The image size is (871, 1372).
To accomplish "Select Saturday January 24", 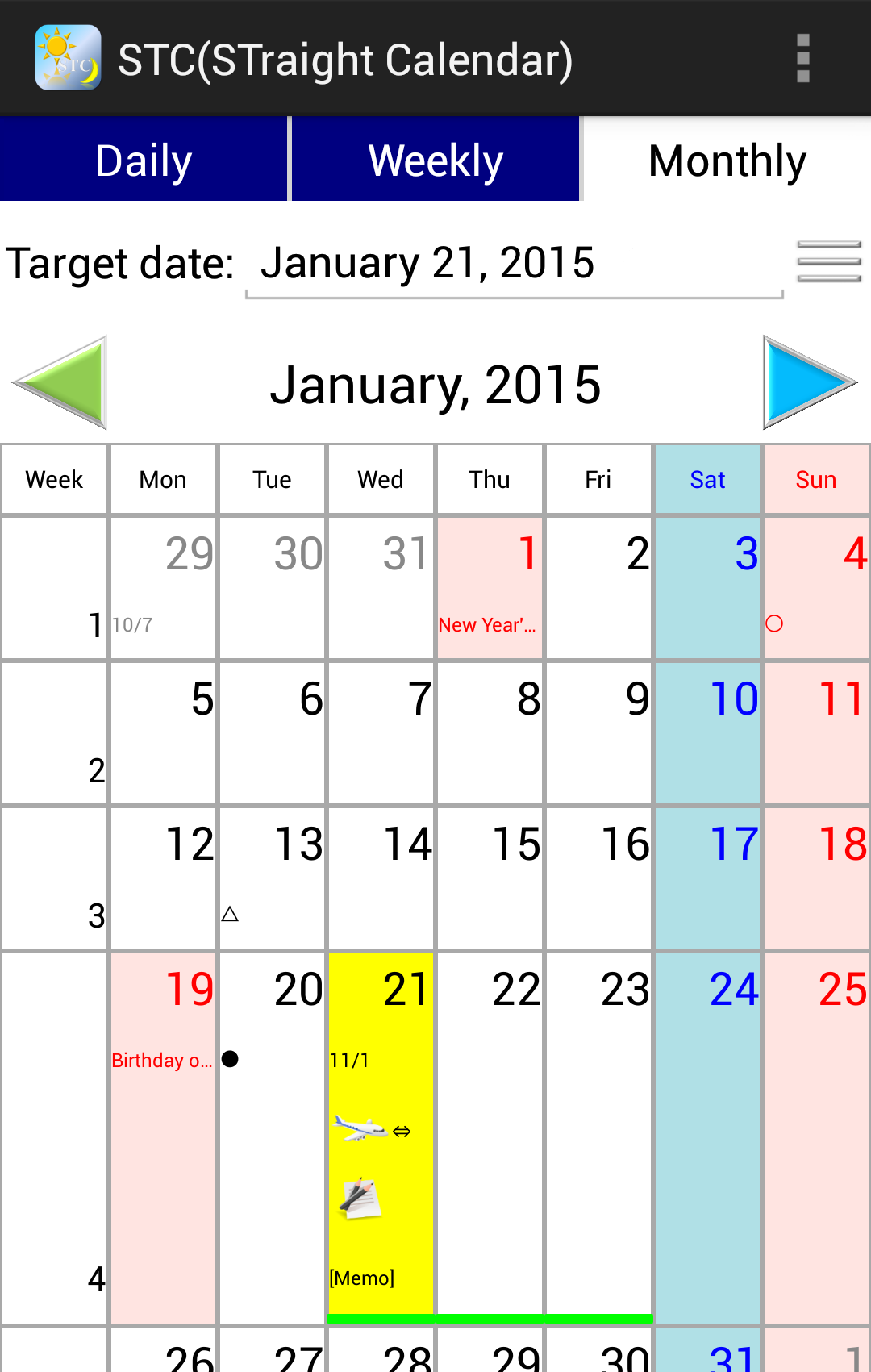I will tap(707, 1137).
